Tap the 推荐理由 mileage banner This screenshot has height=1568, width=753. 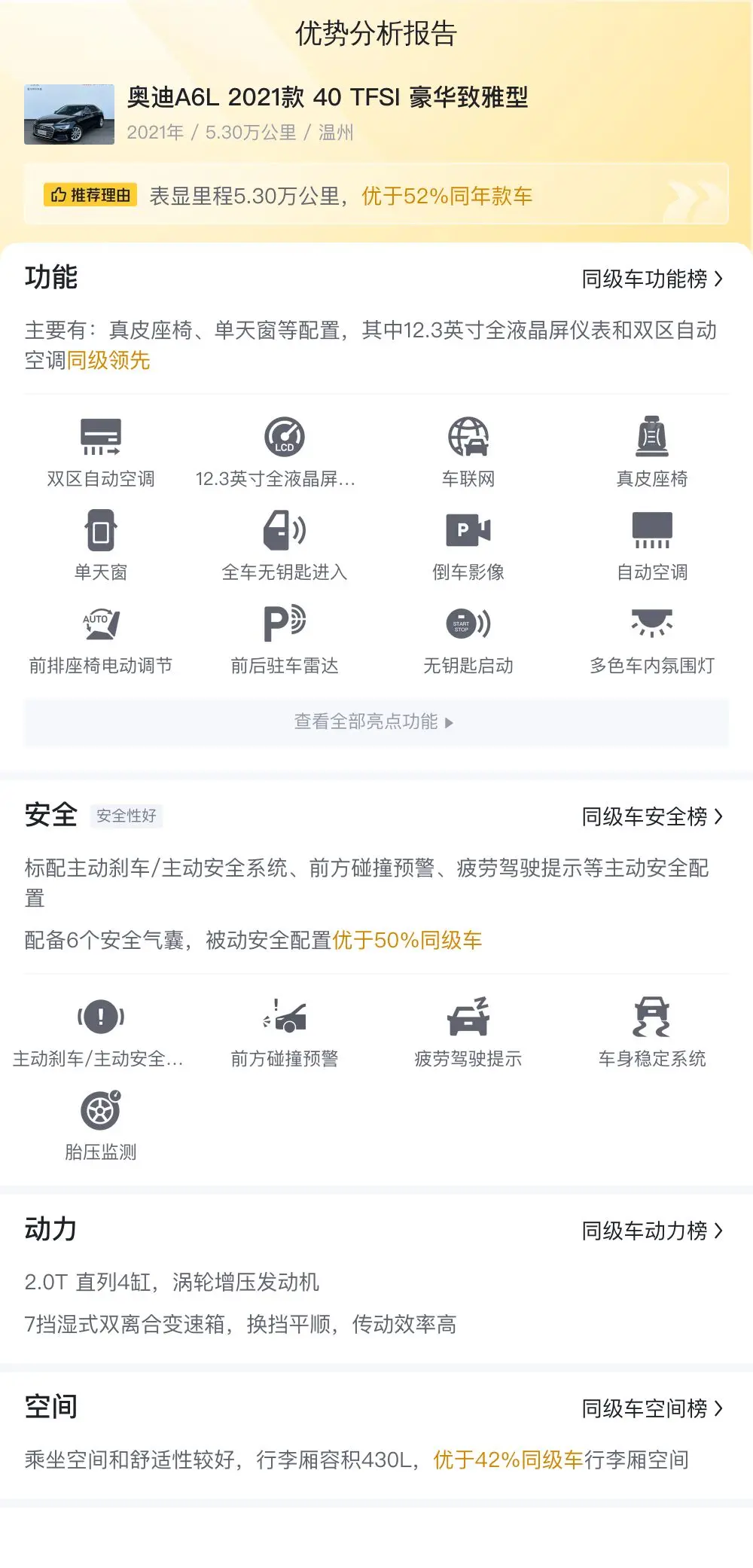(376, 195)
